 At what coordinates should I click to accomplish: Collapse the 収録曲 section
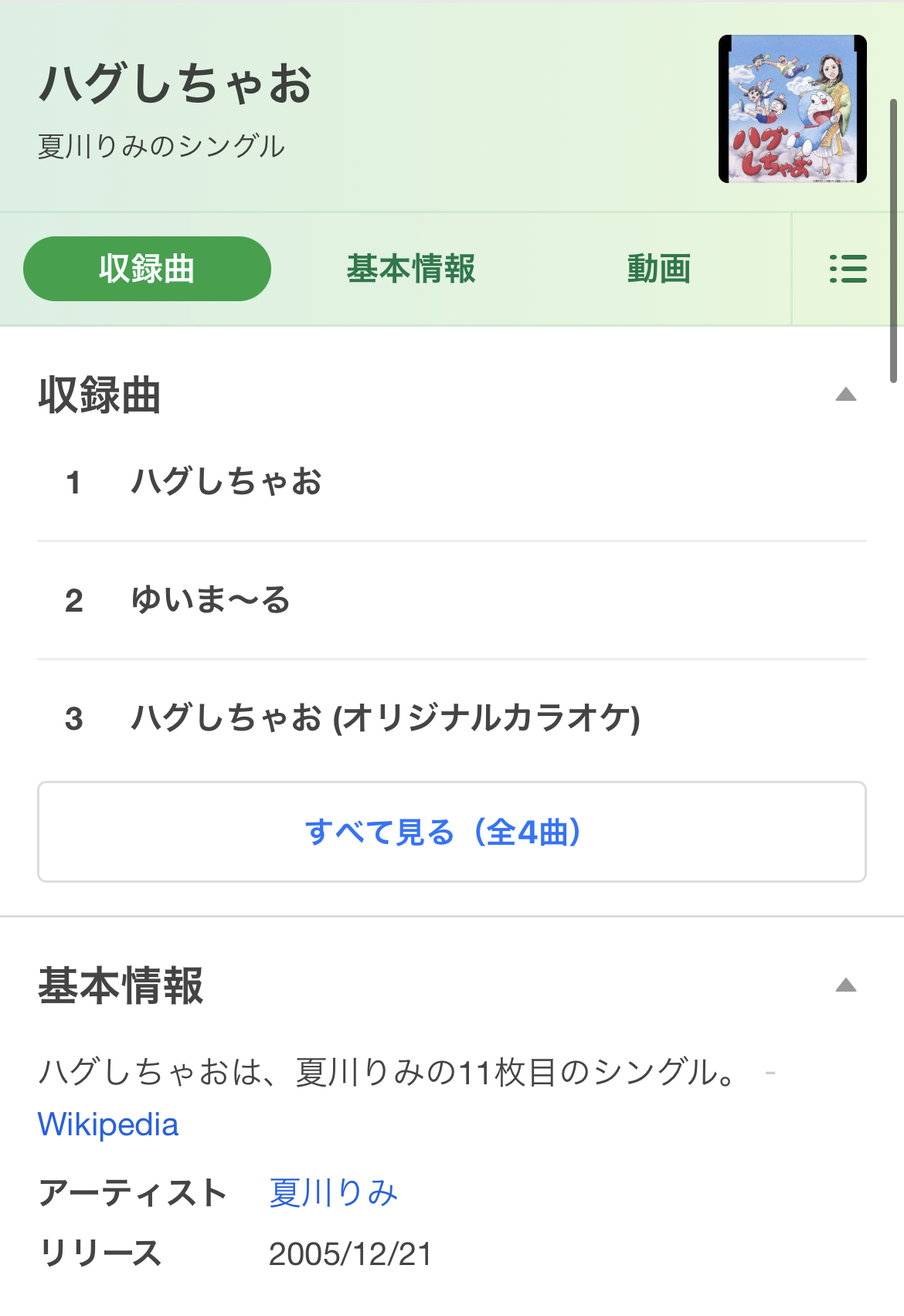(846, 395)
